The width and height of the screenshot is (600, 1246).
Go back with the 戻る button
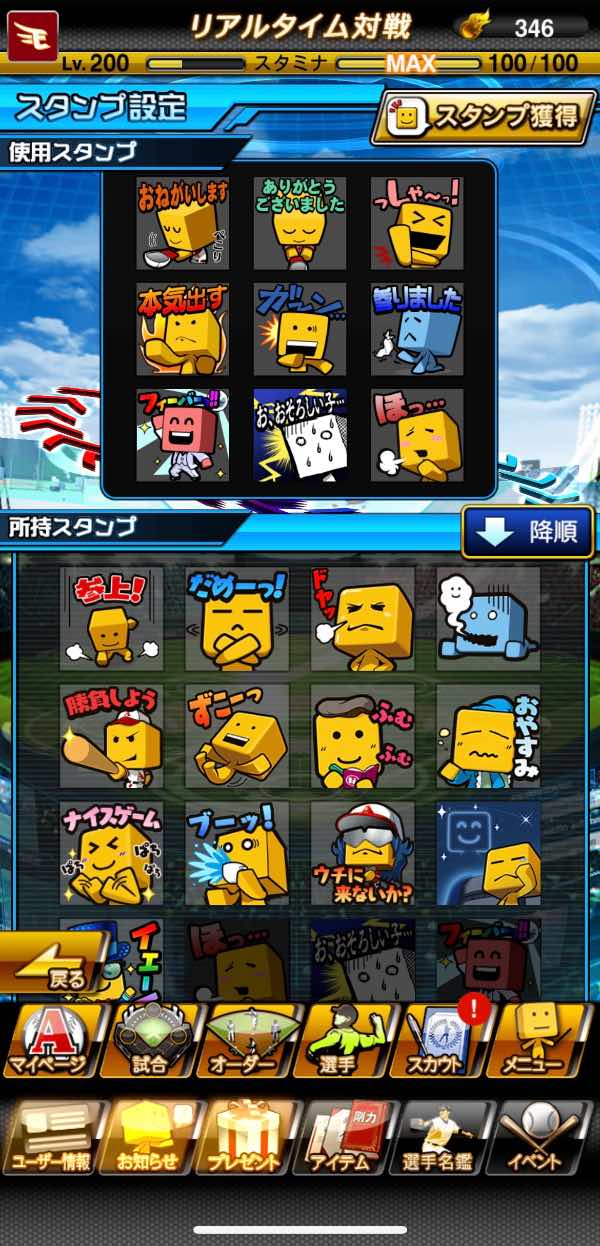pyautogui.click(x=53, y=968)
